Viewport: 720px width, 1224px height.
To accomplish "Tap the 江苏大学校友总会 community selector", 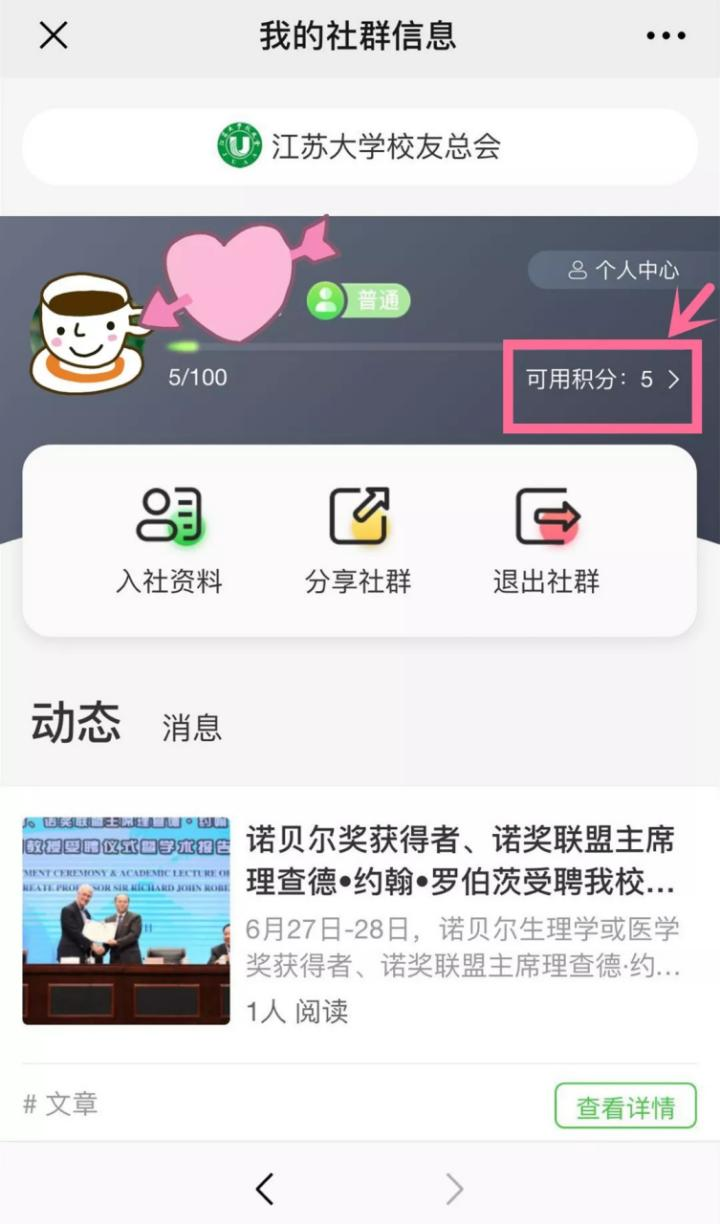I will [x=360, y=147].
